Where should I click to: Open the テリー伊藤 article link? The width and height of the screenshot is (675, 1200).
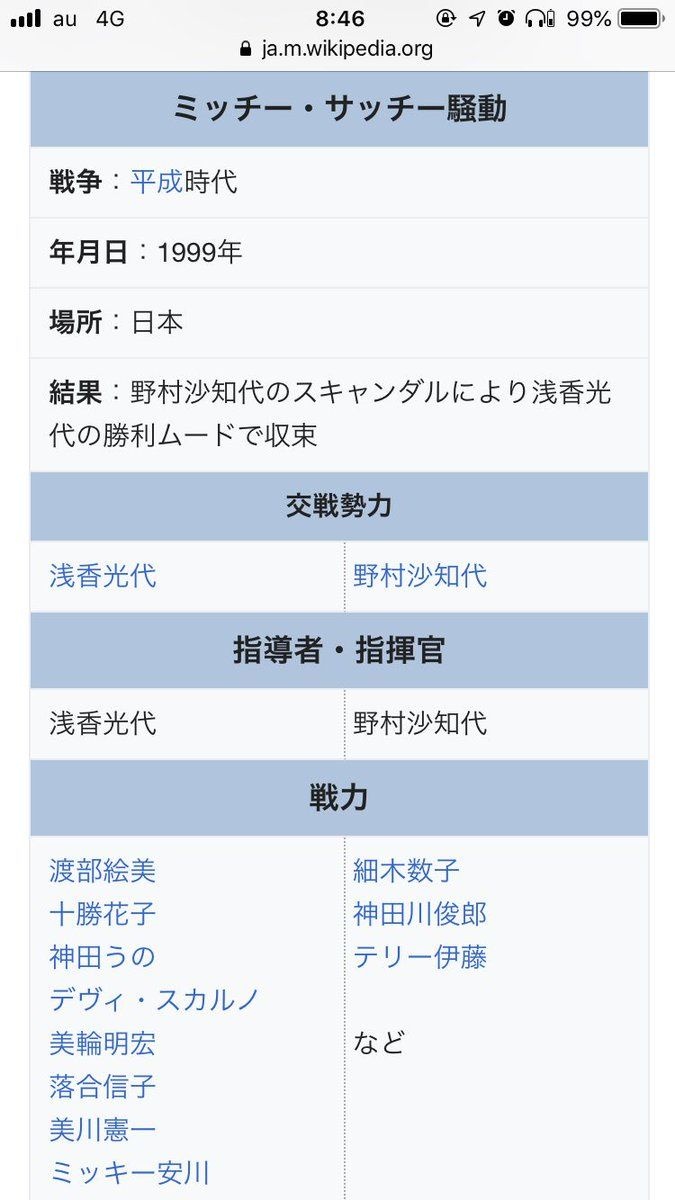[x=420, y=957]
